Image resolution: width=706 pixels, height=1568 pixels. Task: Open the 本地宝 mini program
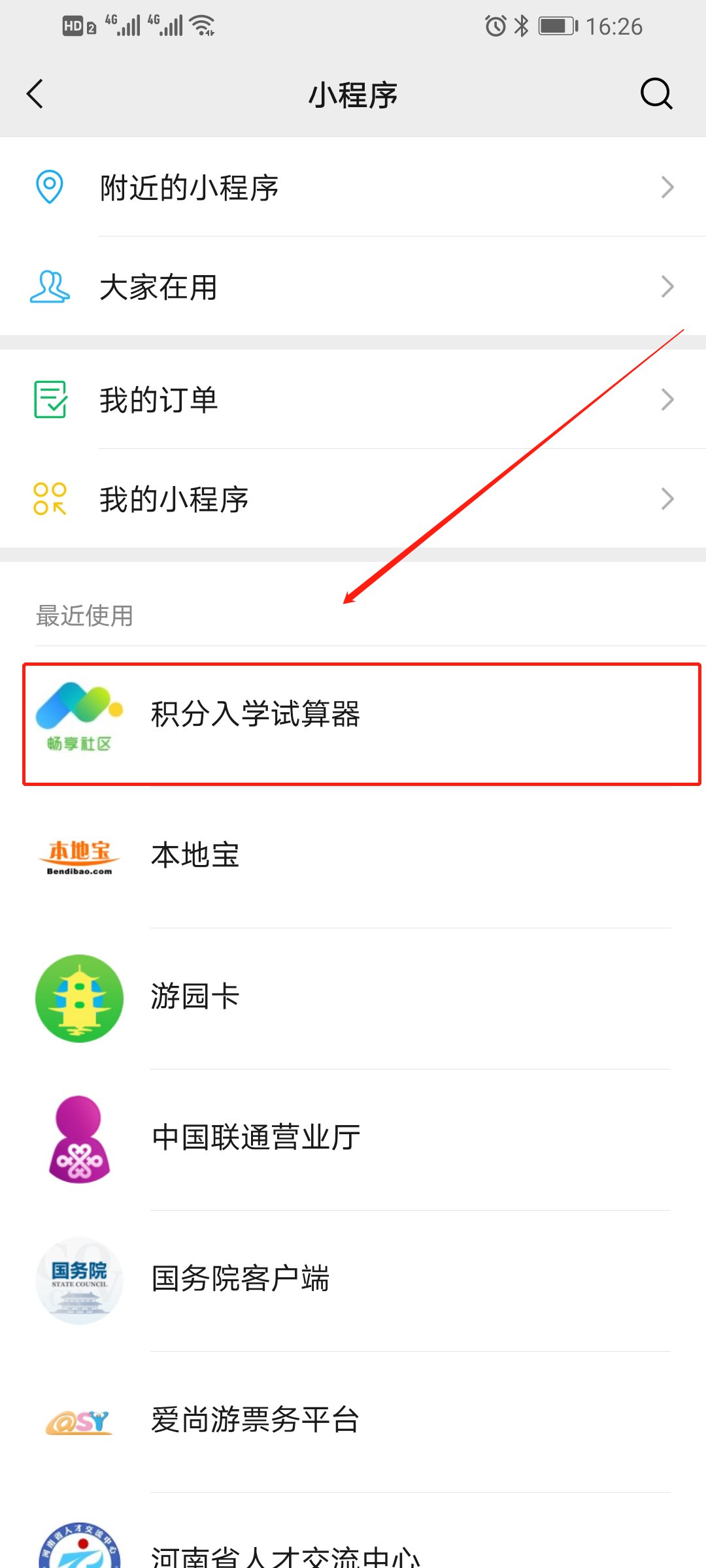coord(353,856)
